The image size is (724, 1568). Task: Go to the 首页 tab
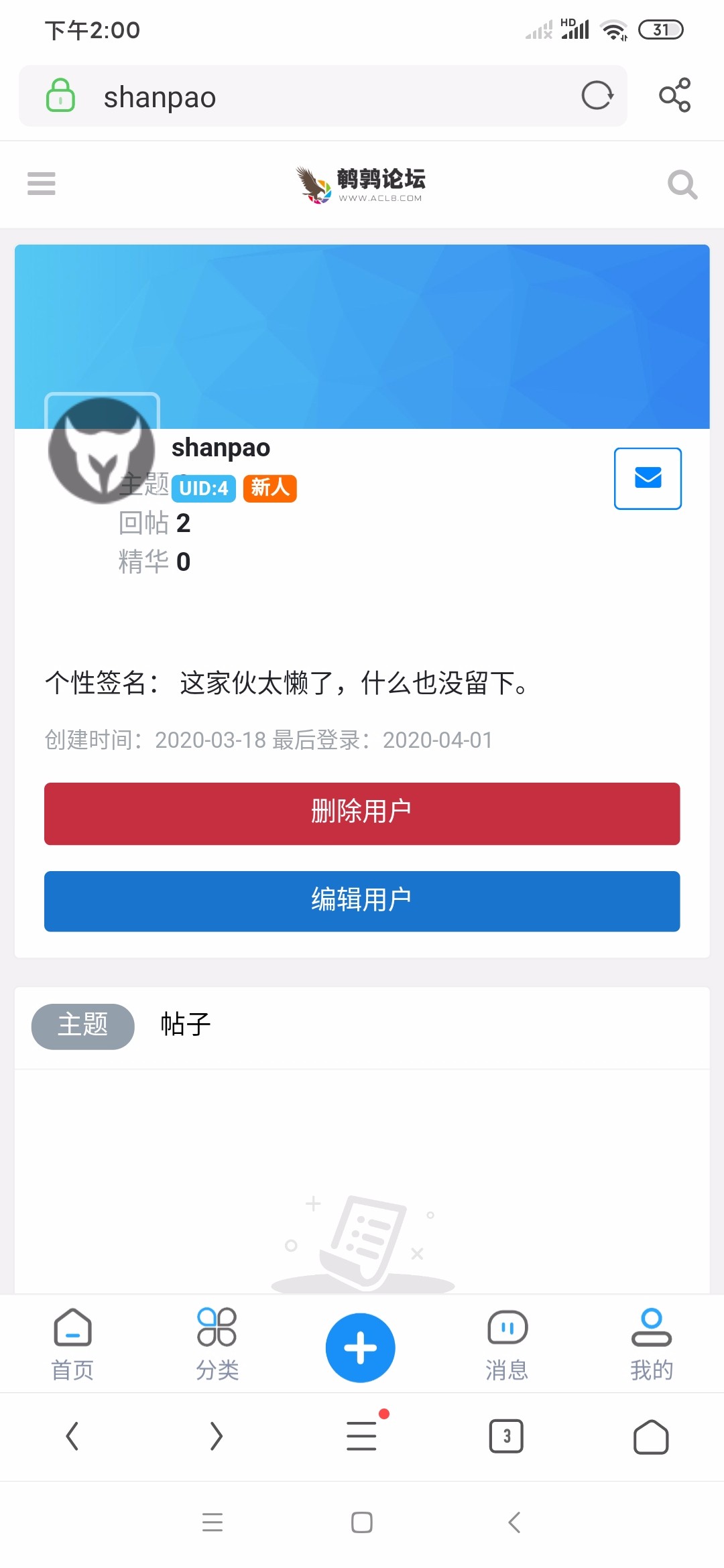[72, 1344]
